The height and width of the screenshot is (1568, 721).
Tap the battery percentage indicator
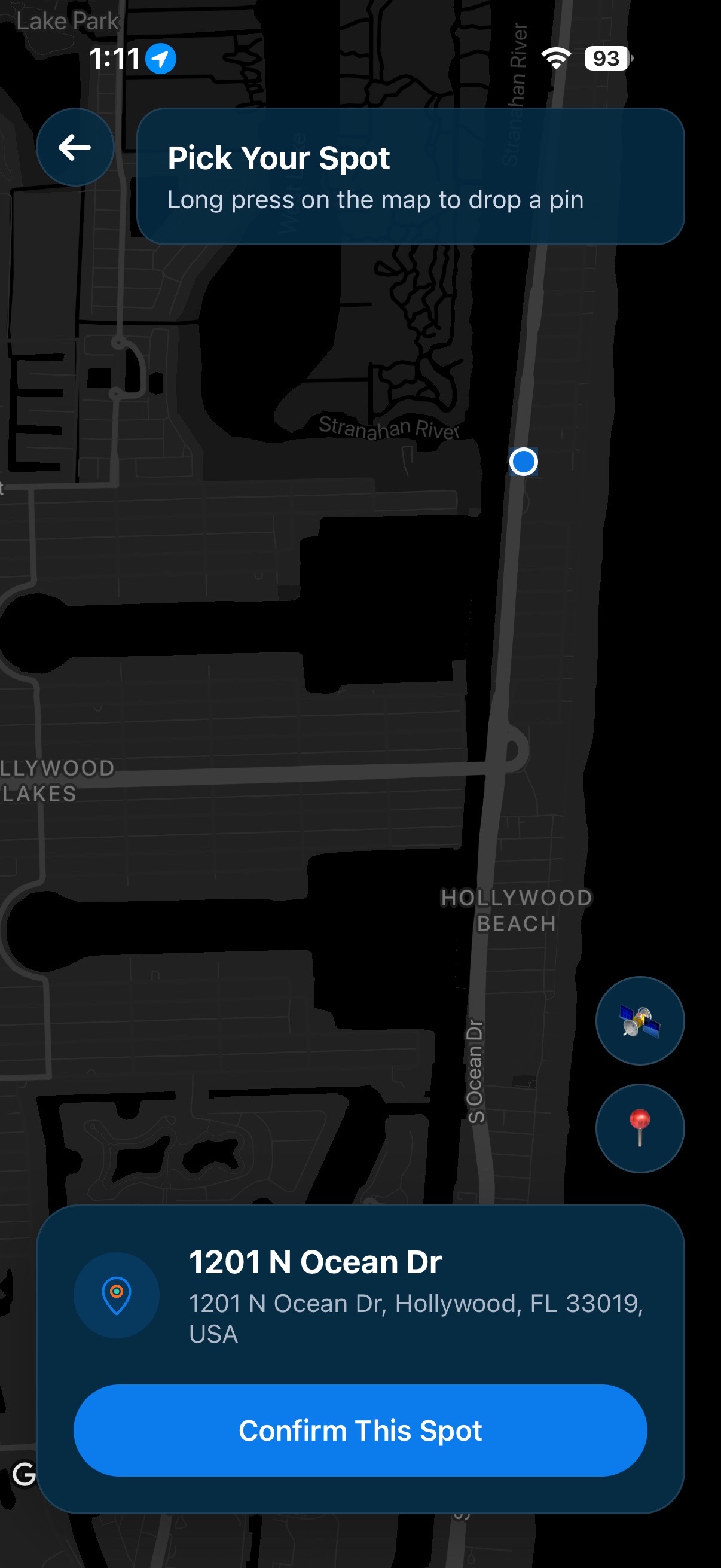tap(606, 59)
